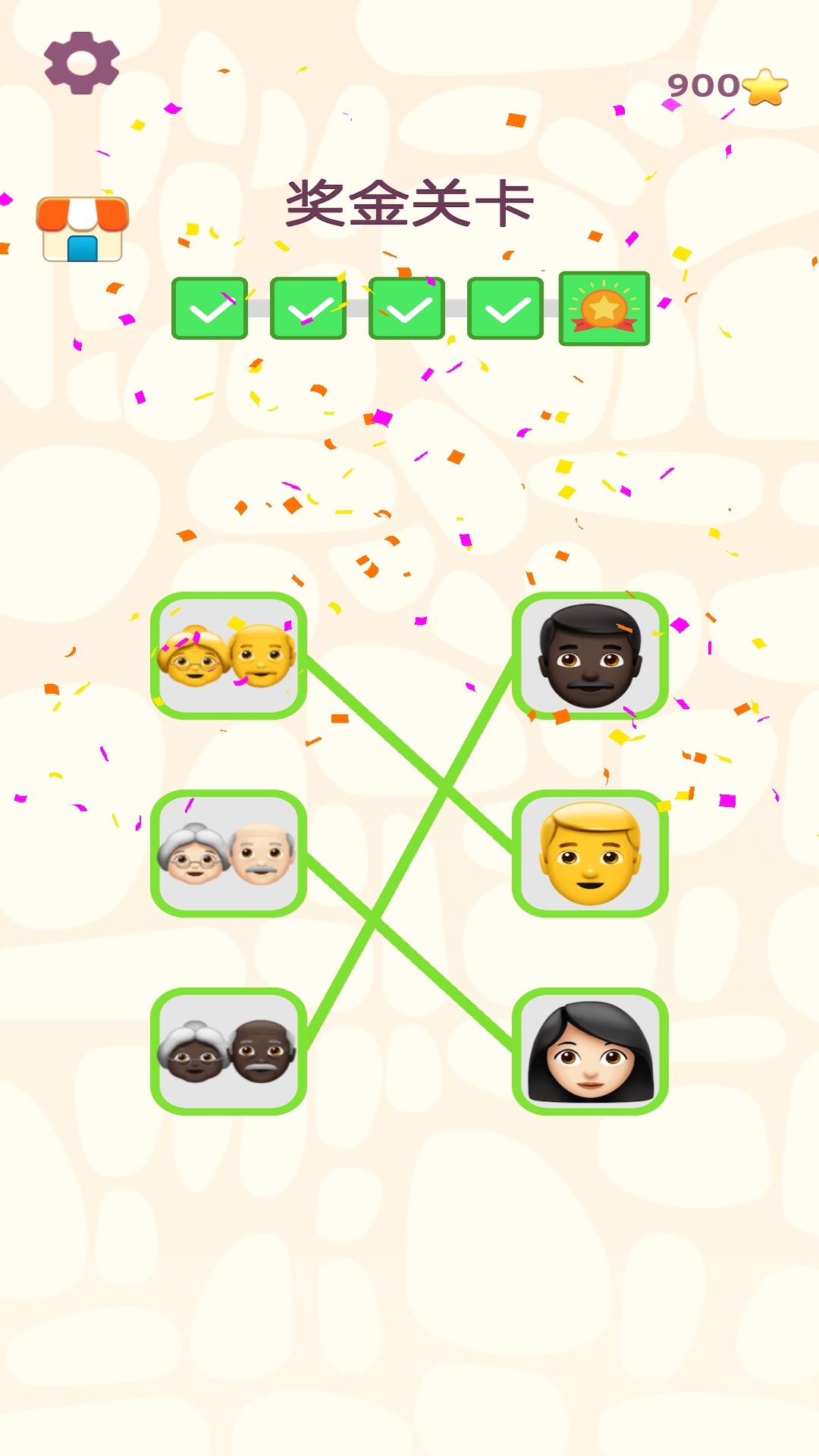Tap the dark-skinned man tile
The height and width of the screenshot is (1456, 819).
(x=590, y=656)
